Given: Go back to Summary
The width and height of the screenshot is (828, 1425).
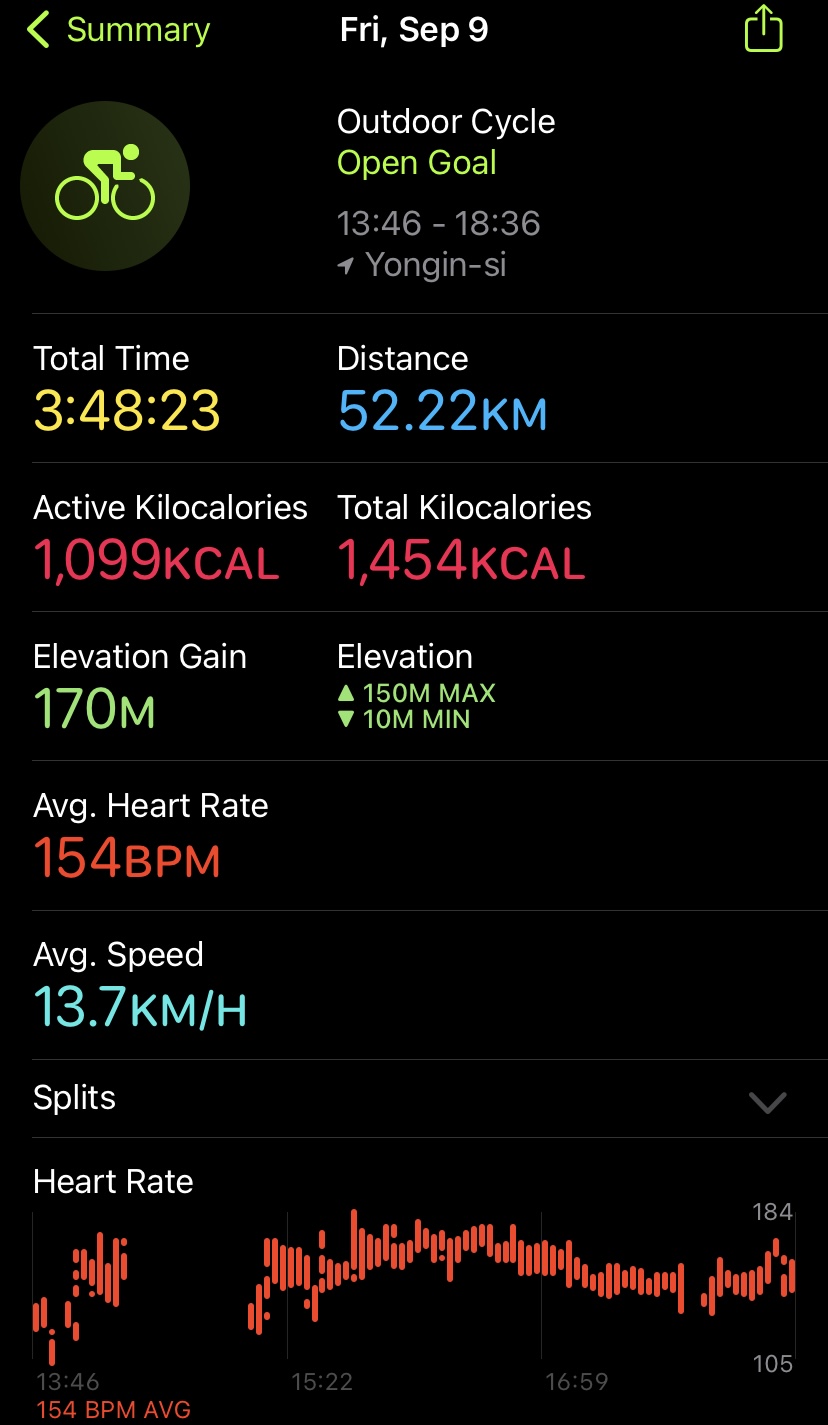Looking at the screenshot, I should pos(118,30).
